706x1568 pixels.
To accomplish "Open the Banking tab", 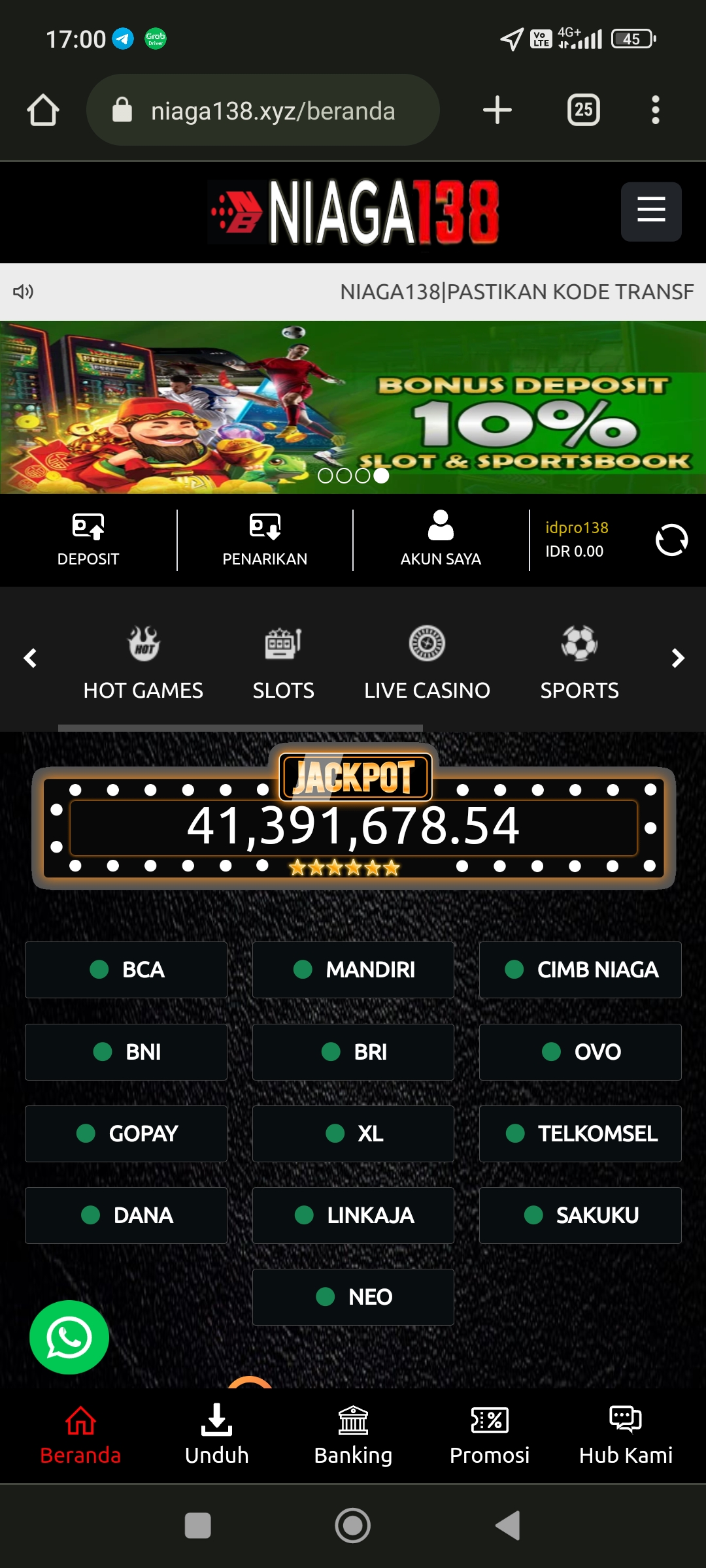I will pos(353,1435).
